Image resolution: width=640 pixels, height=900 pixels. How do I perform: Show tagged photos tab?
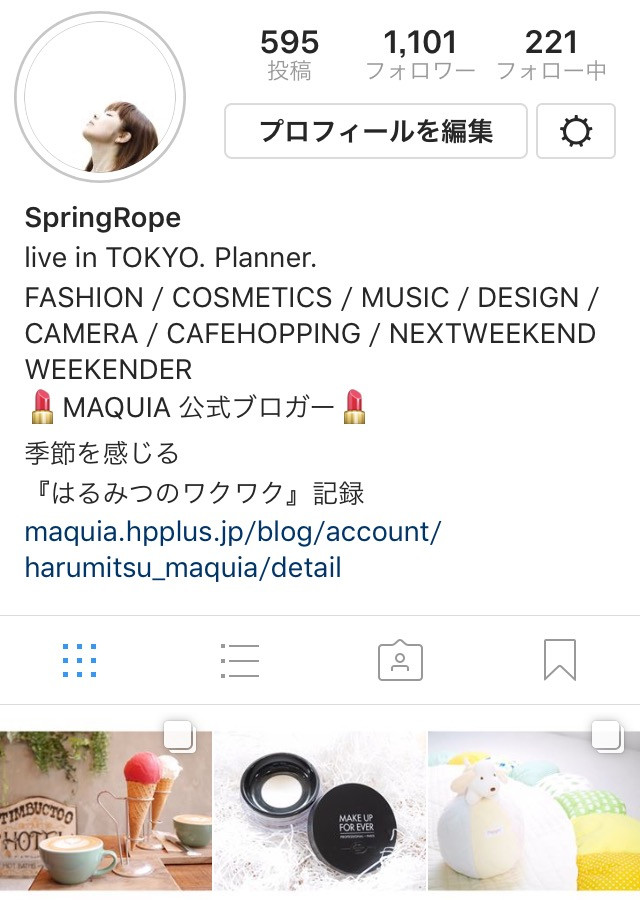tap(400, 660)
